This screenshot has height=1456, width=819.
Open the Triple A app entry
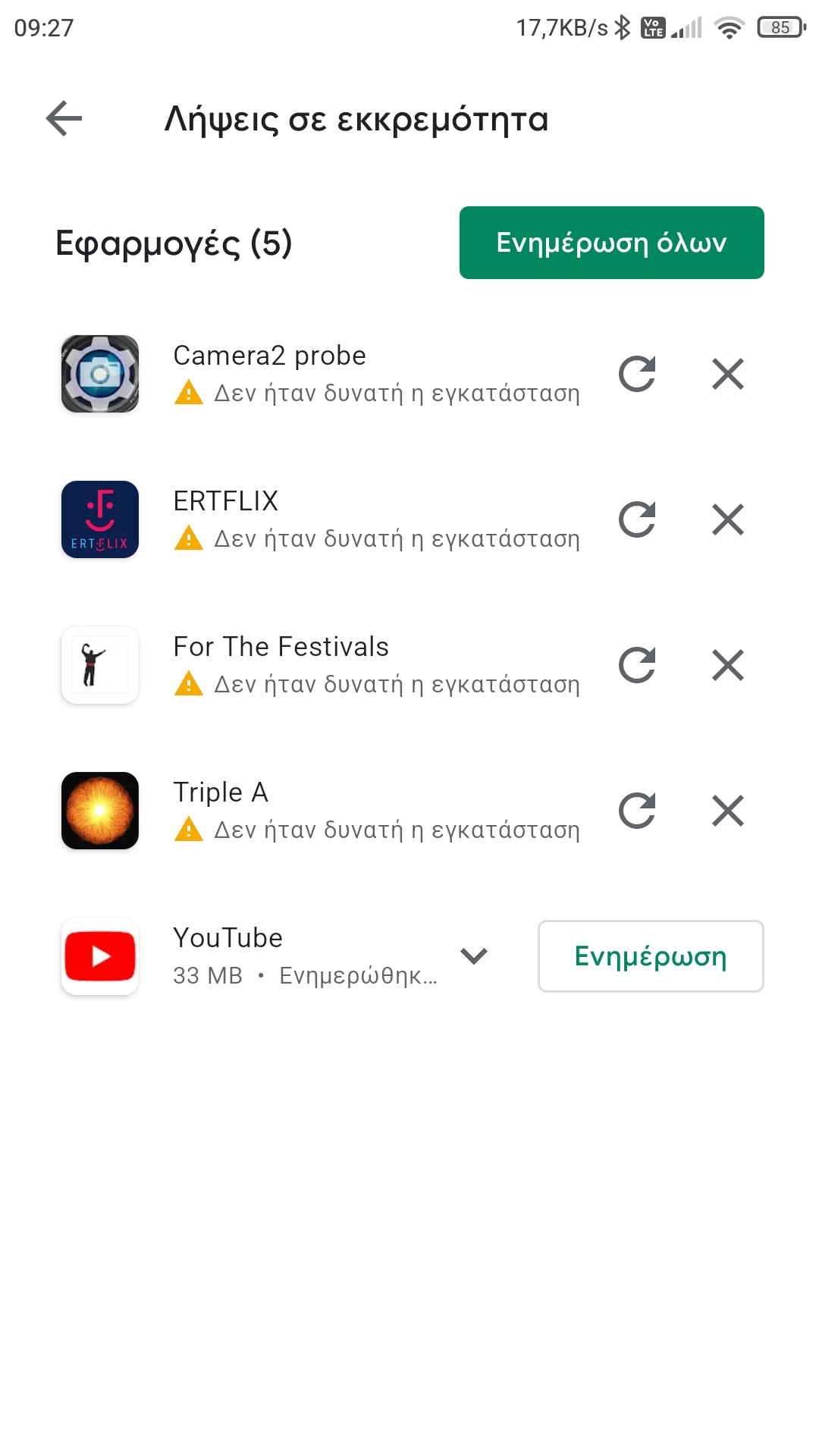[221, 793]
